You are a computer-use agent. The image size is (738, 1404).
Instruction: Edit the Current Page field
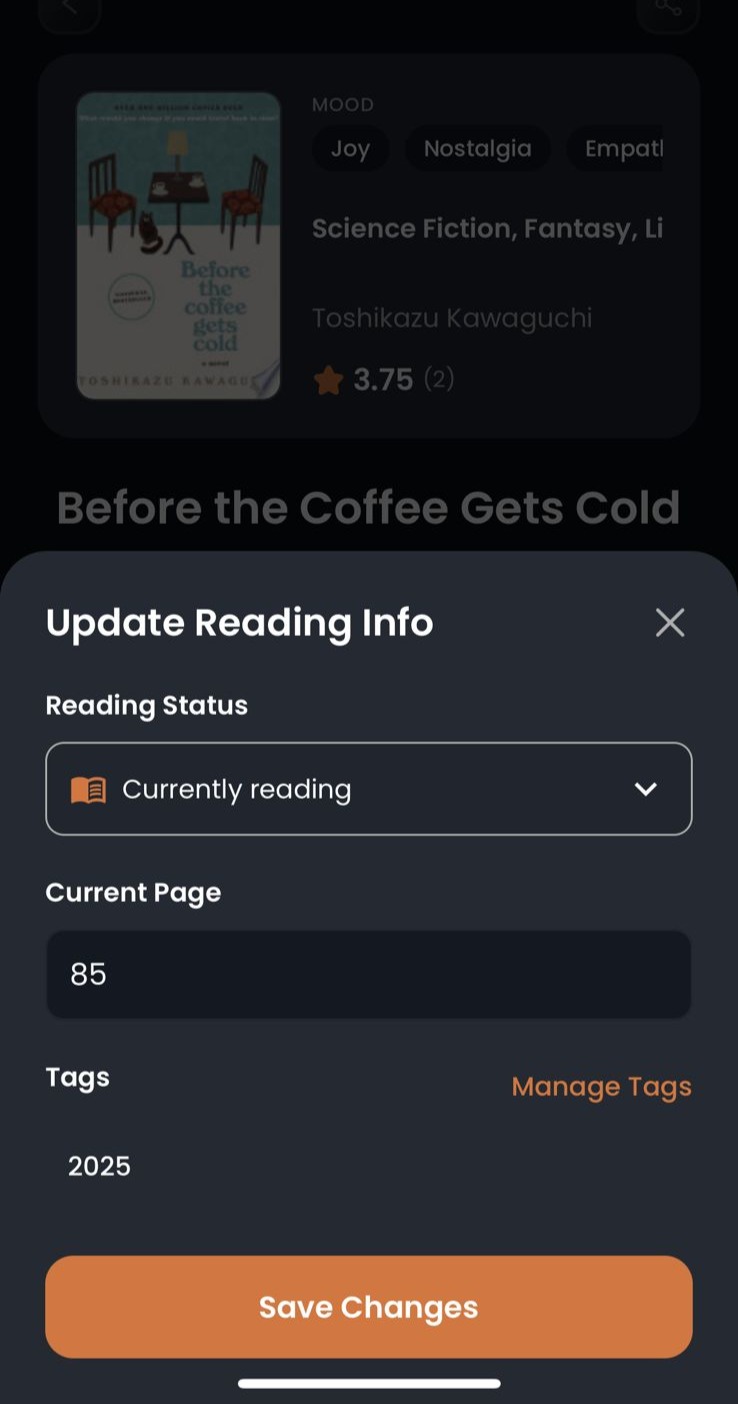pyautogui.click(x=368, y=974)
